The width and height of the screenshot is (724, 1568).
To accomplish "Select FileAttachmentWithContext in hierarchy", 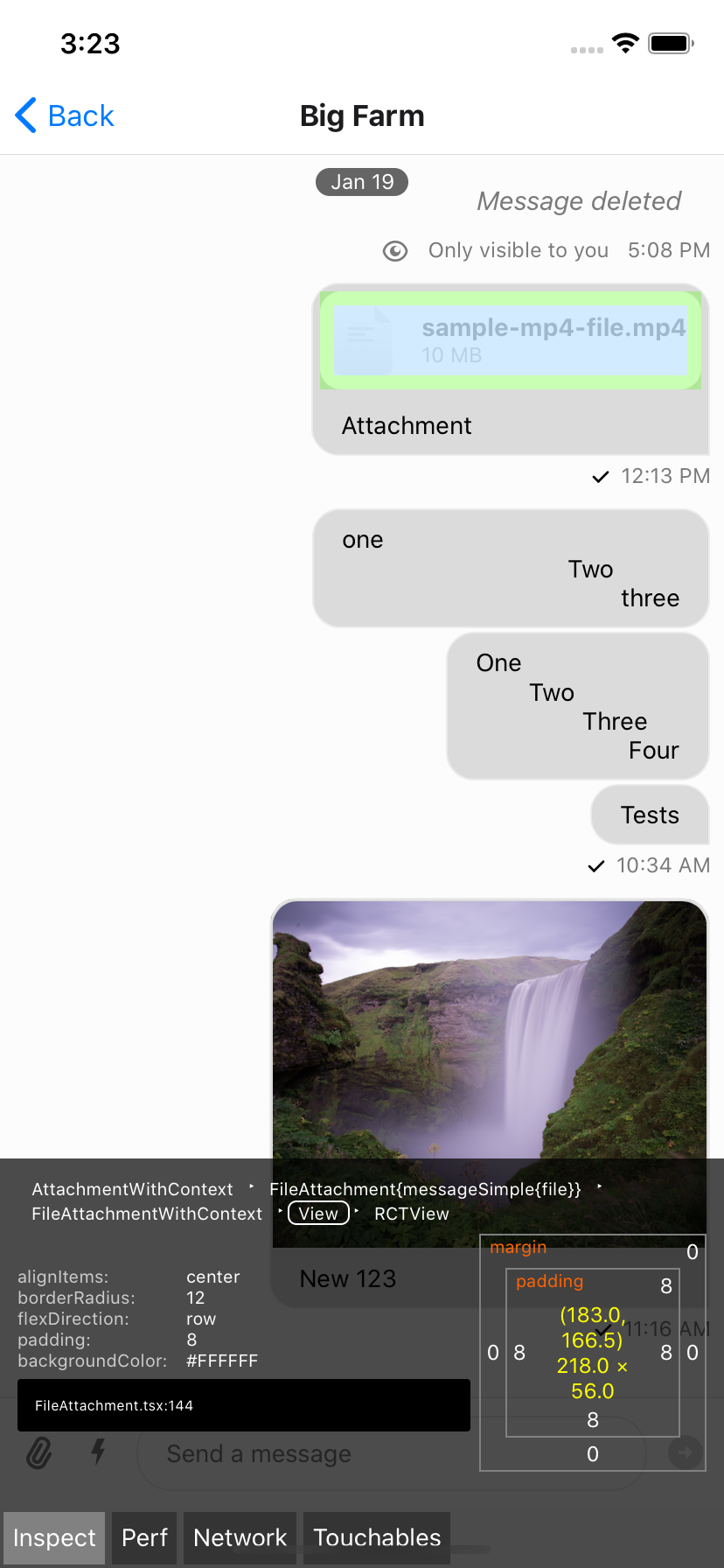I will (x=147, y=1214).
